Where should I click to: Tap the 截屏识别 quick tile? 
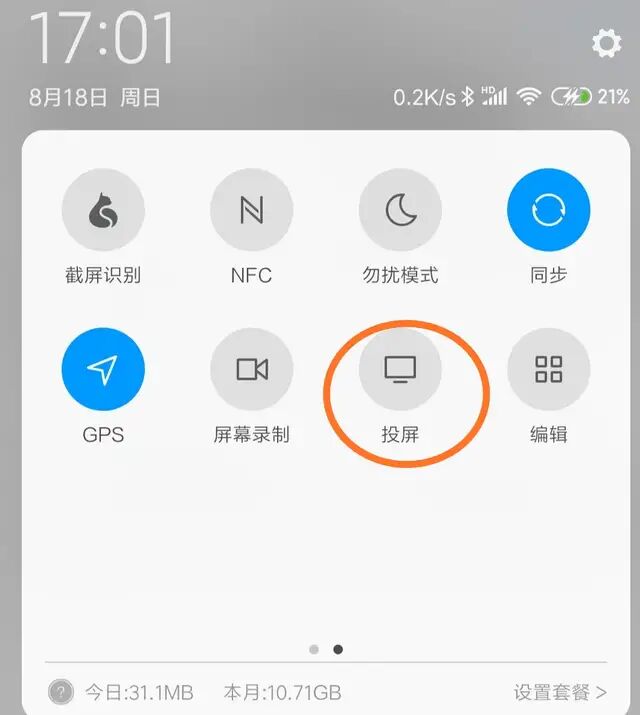[x=103, y=209]
